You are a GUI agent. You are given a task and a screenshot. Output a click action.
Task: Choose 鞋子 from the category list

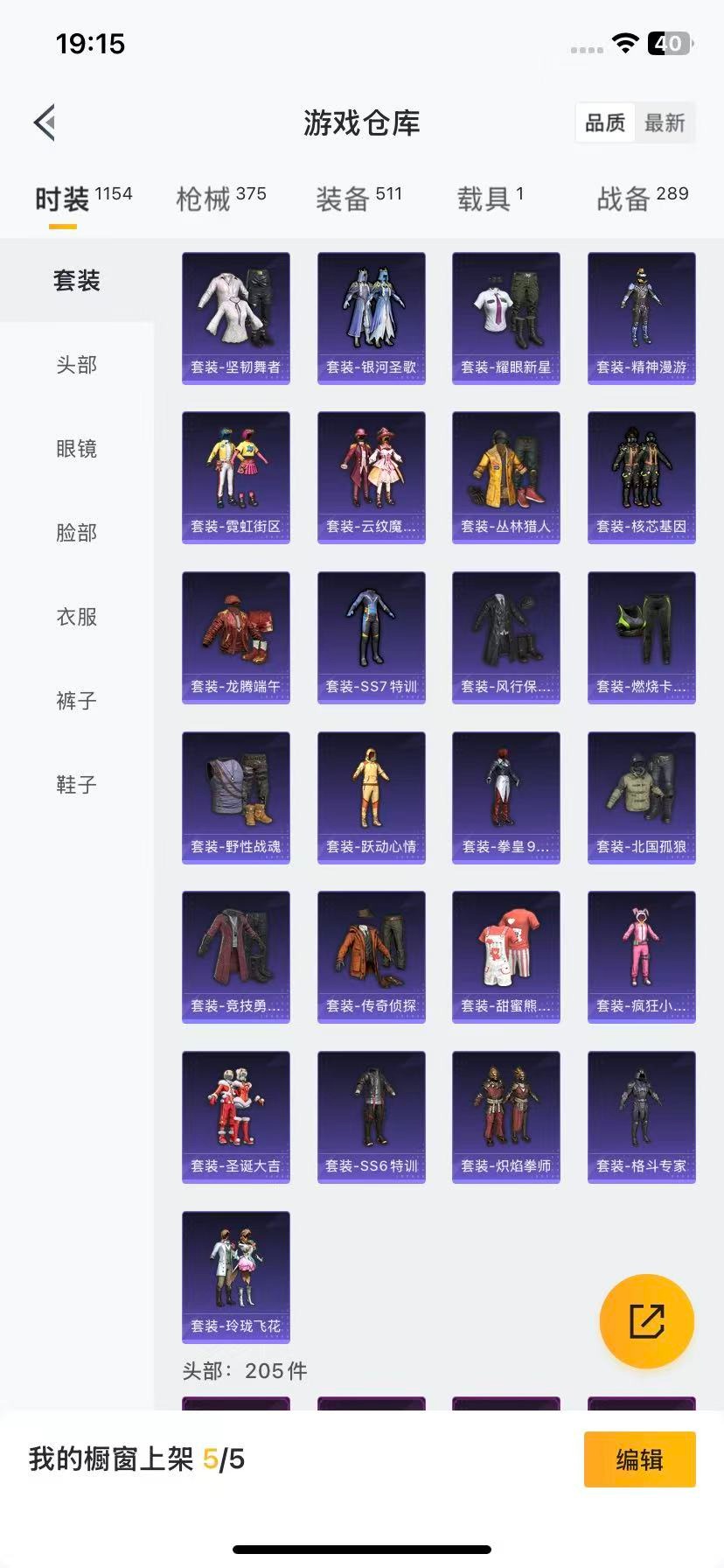pyautogui.click(x=73, y=785)
